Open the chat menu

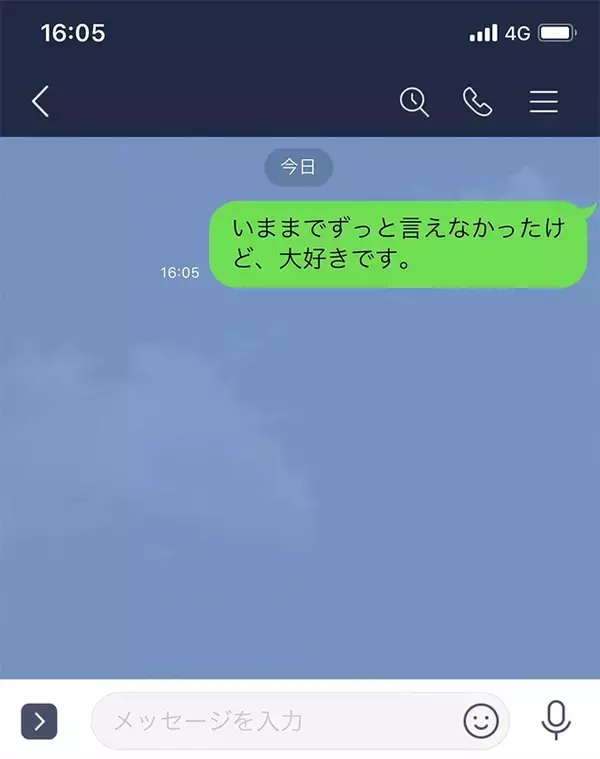(543, 101)
